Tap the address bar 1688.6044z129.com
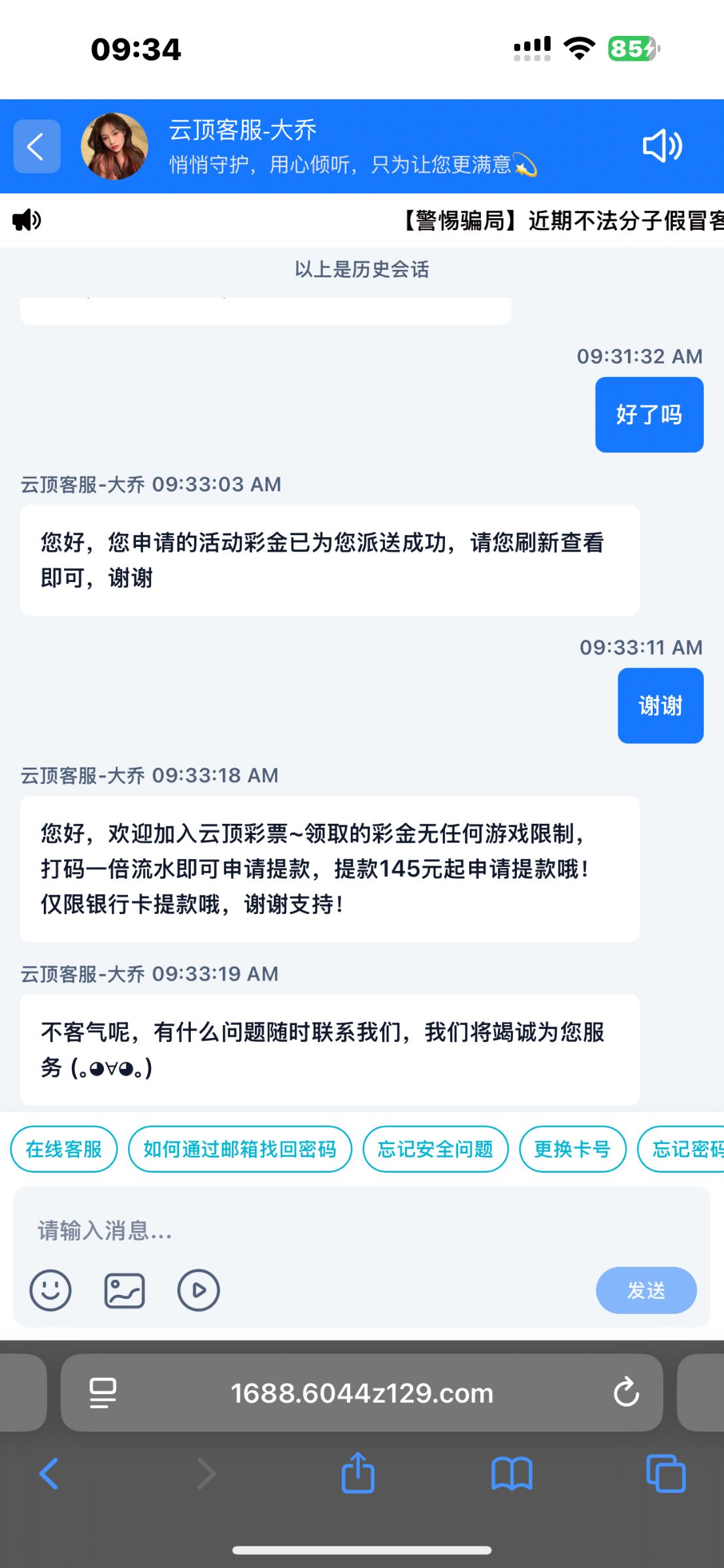724x1568 pixels. point(361,1393)
